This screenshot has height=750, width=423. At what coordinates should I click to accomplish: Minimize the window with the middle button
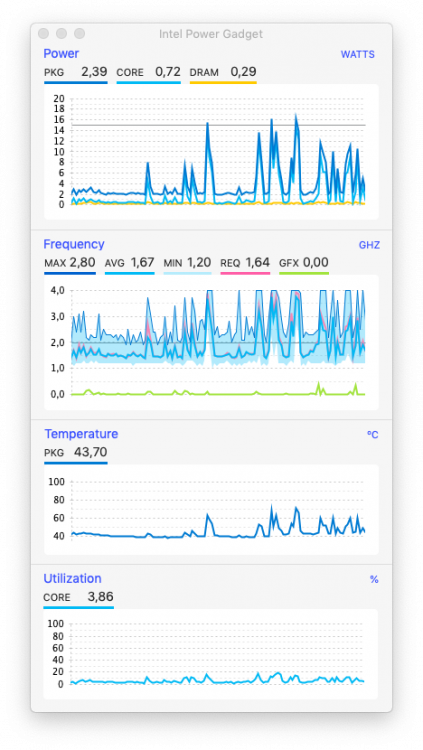pyautogui.click(x=61, y=33)
